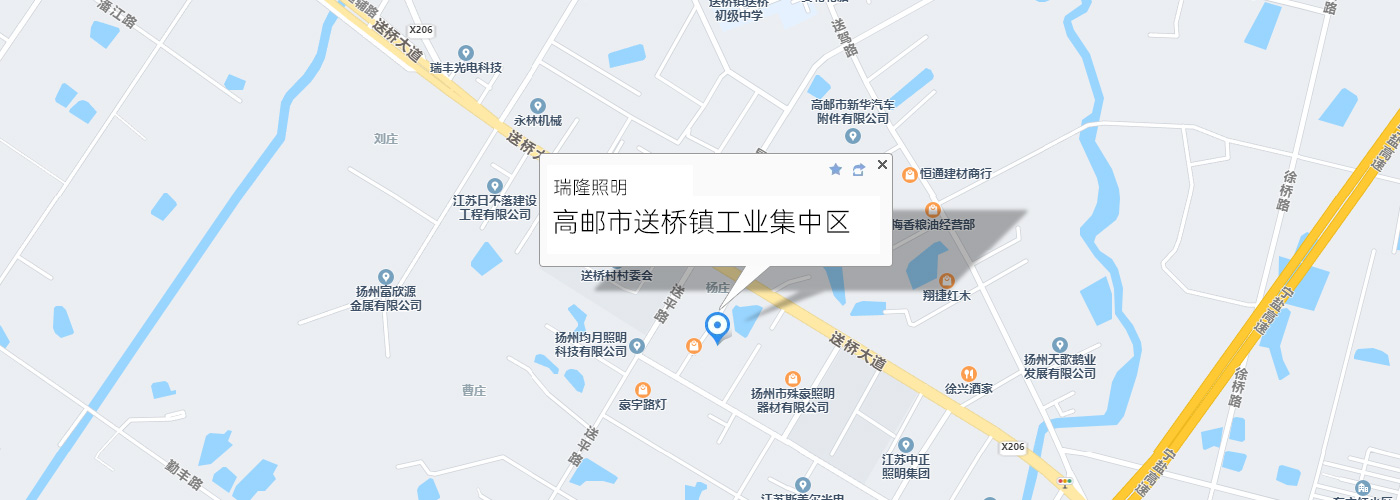Open the 永林机械 place marker
The image size is (1400, 500).
click(x=538, y=105)
